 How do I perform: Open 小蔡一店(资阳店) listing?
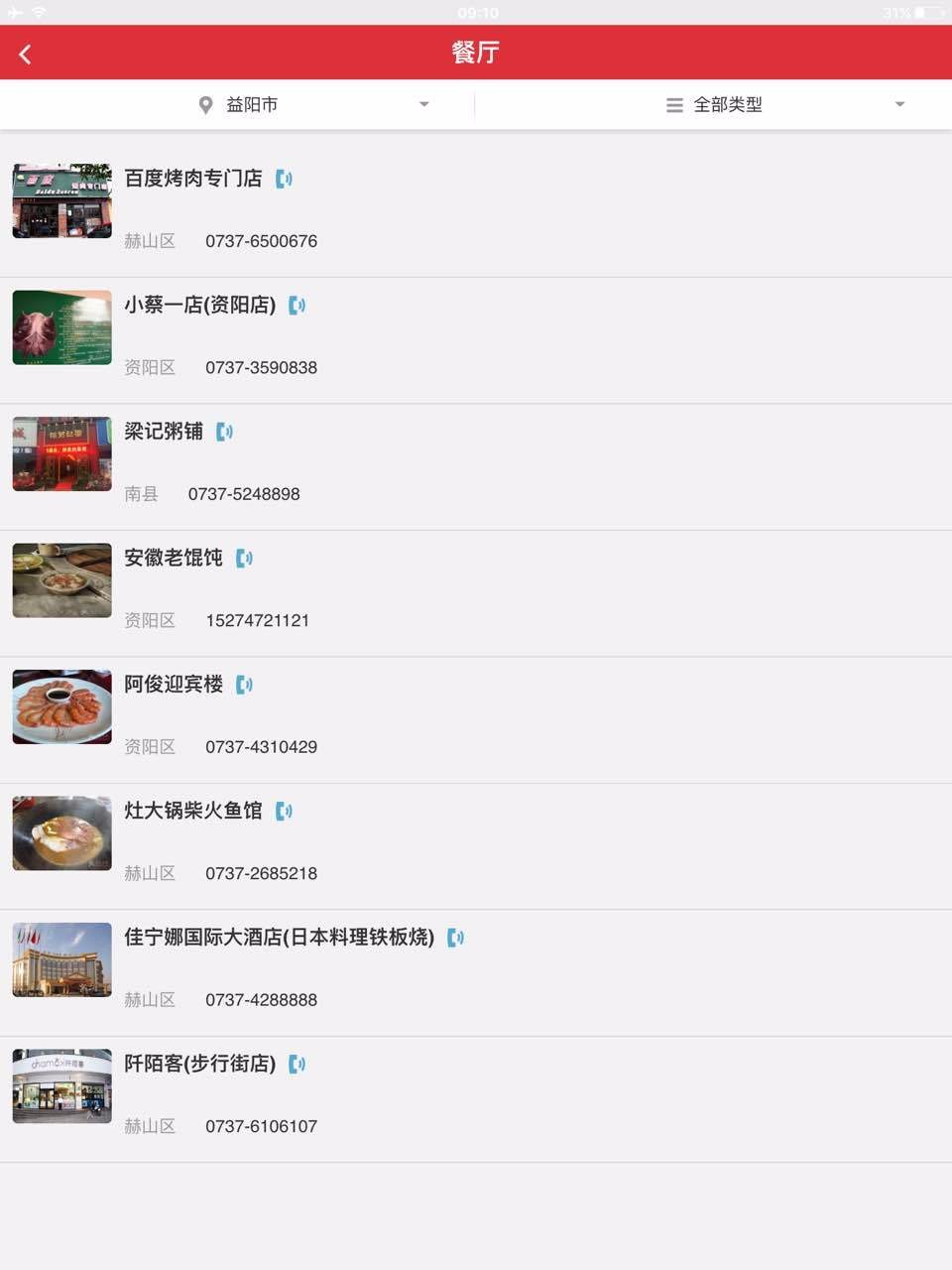pos(199,306)
